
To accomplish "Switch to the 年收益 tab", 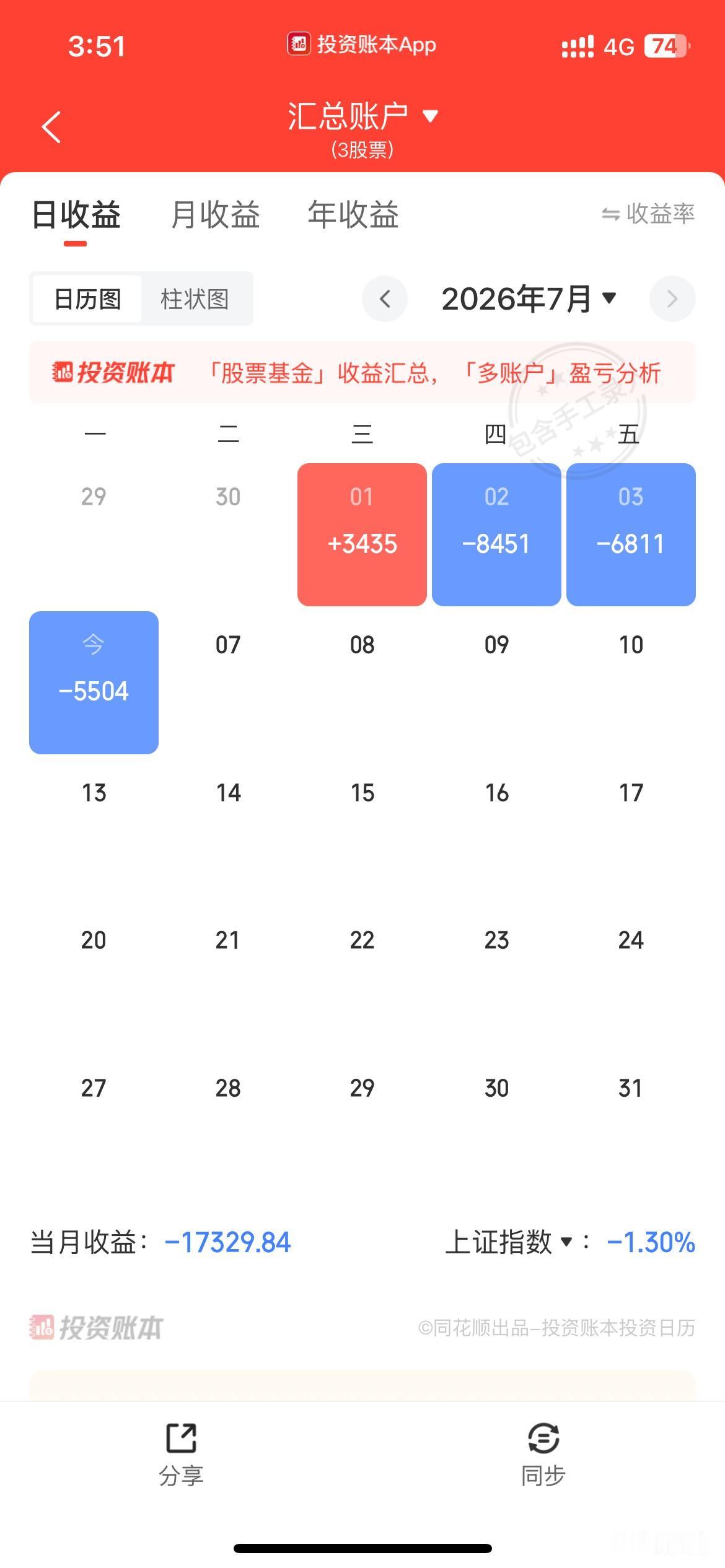I will [x=353, y=215].
